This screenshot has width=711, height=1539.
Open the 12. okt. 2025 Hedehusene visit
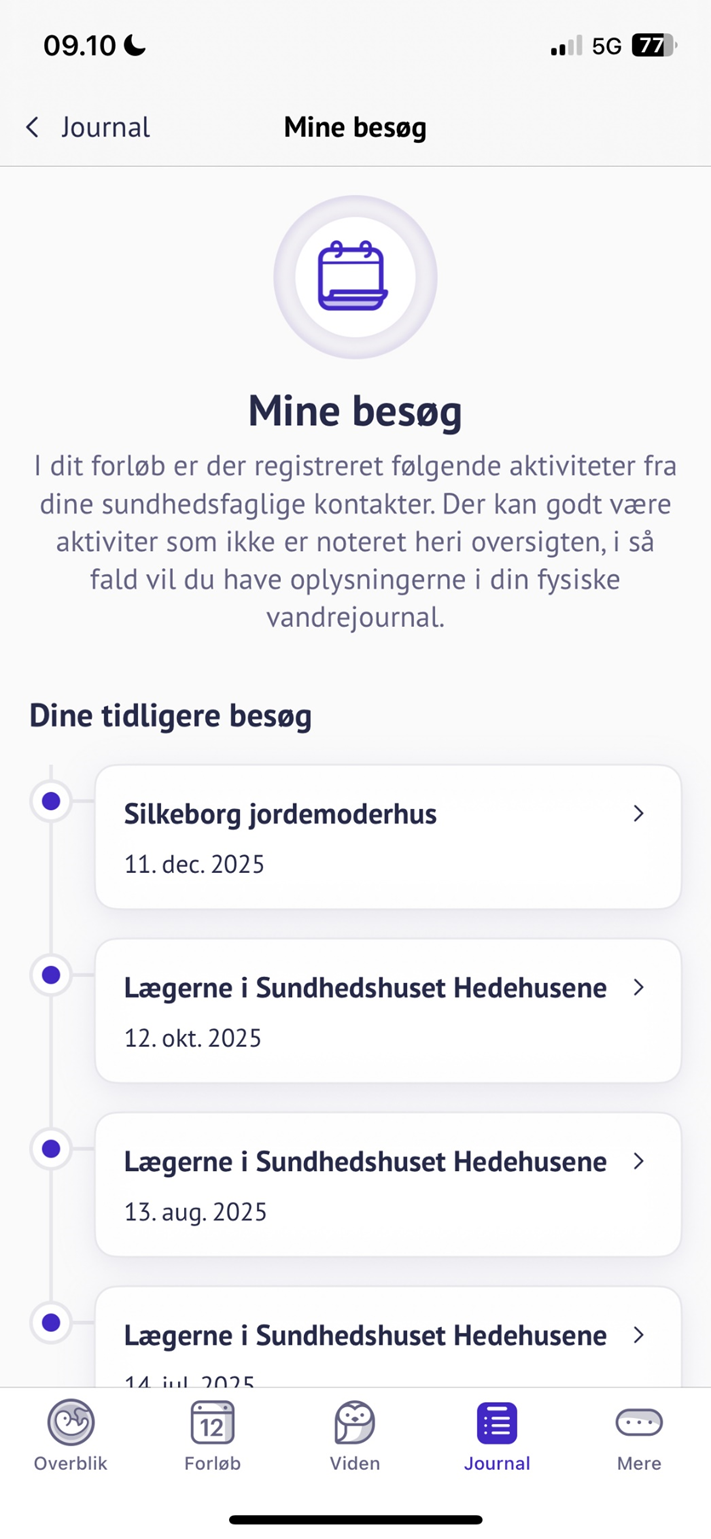click(388, 1010)
